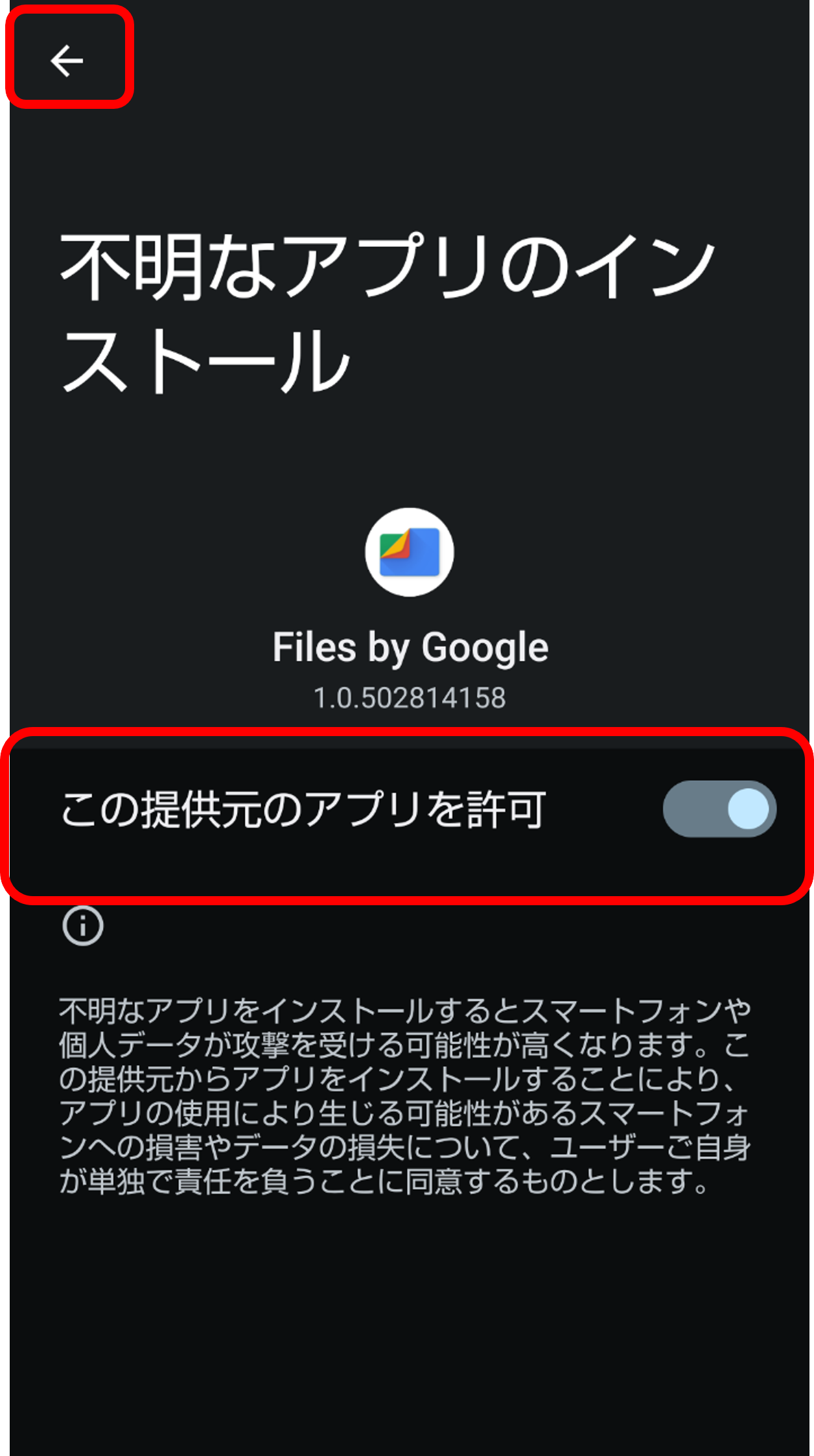Toggle the この提供元のアプリを許可 switch
814x1456 pixels.
[x=719, y=809]
